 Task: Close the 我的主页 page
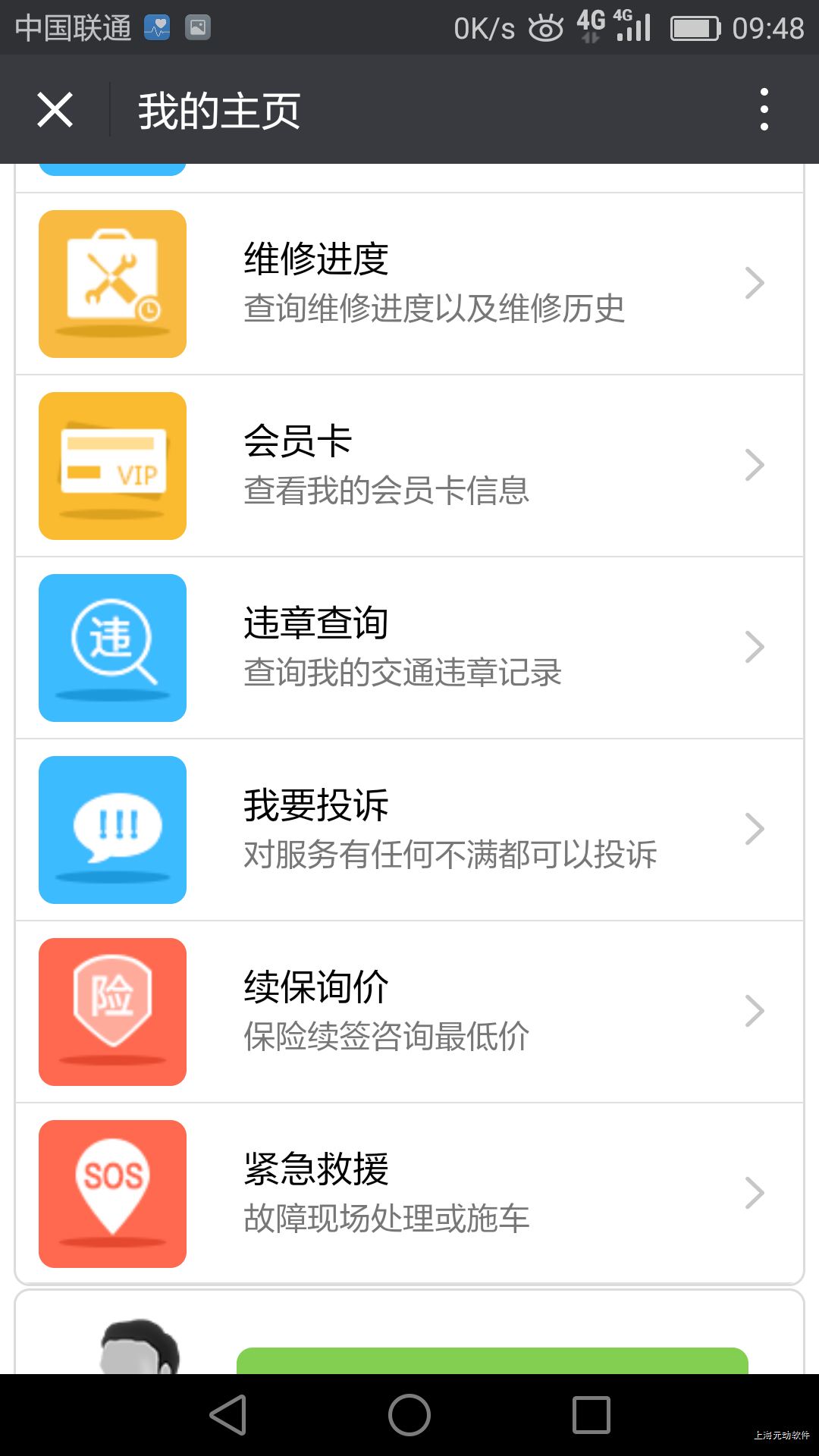tap(55, 110)
